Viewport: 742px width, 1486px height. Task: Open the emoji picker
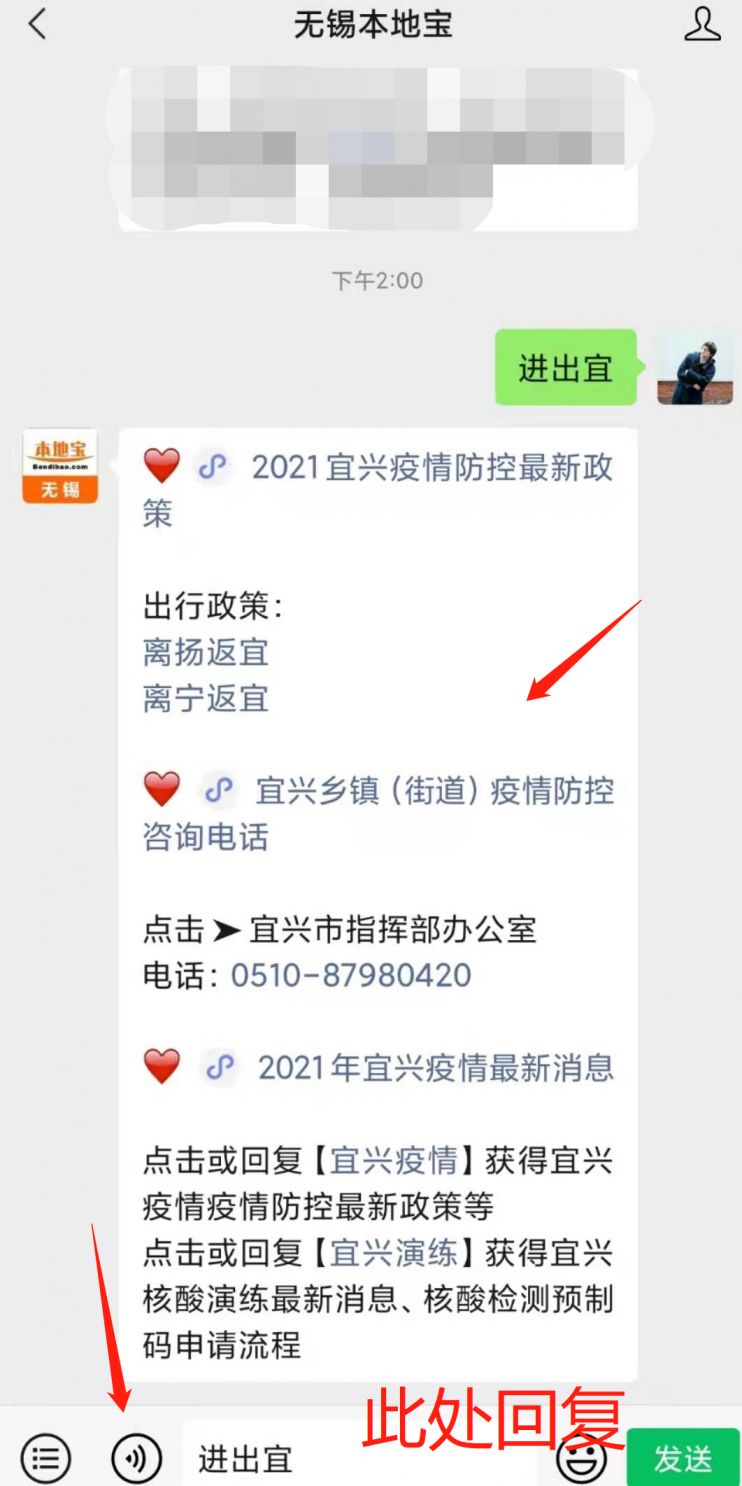click(582, 1459)
